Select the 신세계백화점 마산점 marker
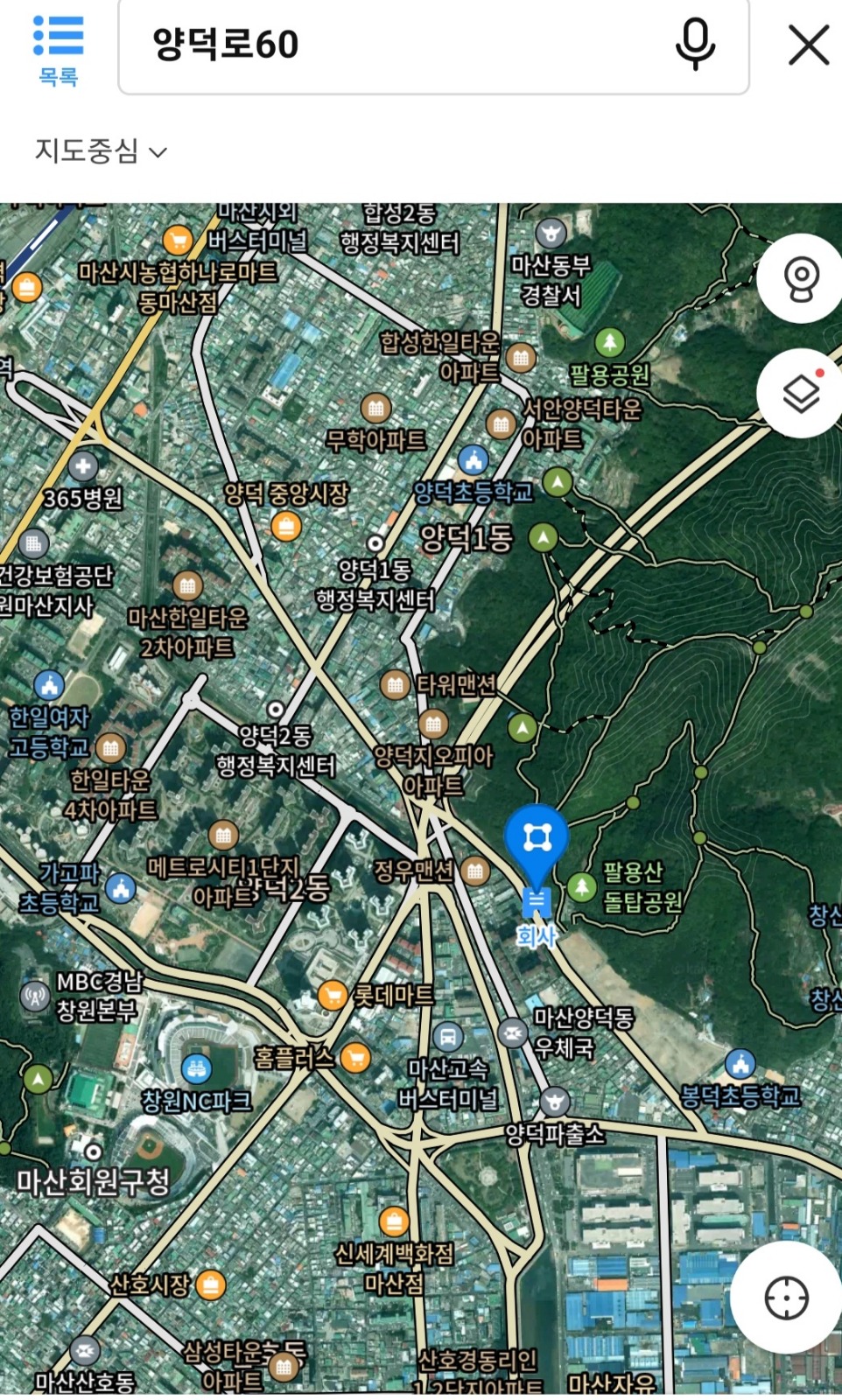 click(x=394, y=1221)
